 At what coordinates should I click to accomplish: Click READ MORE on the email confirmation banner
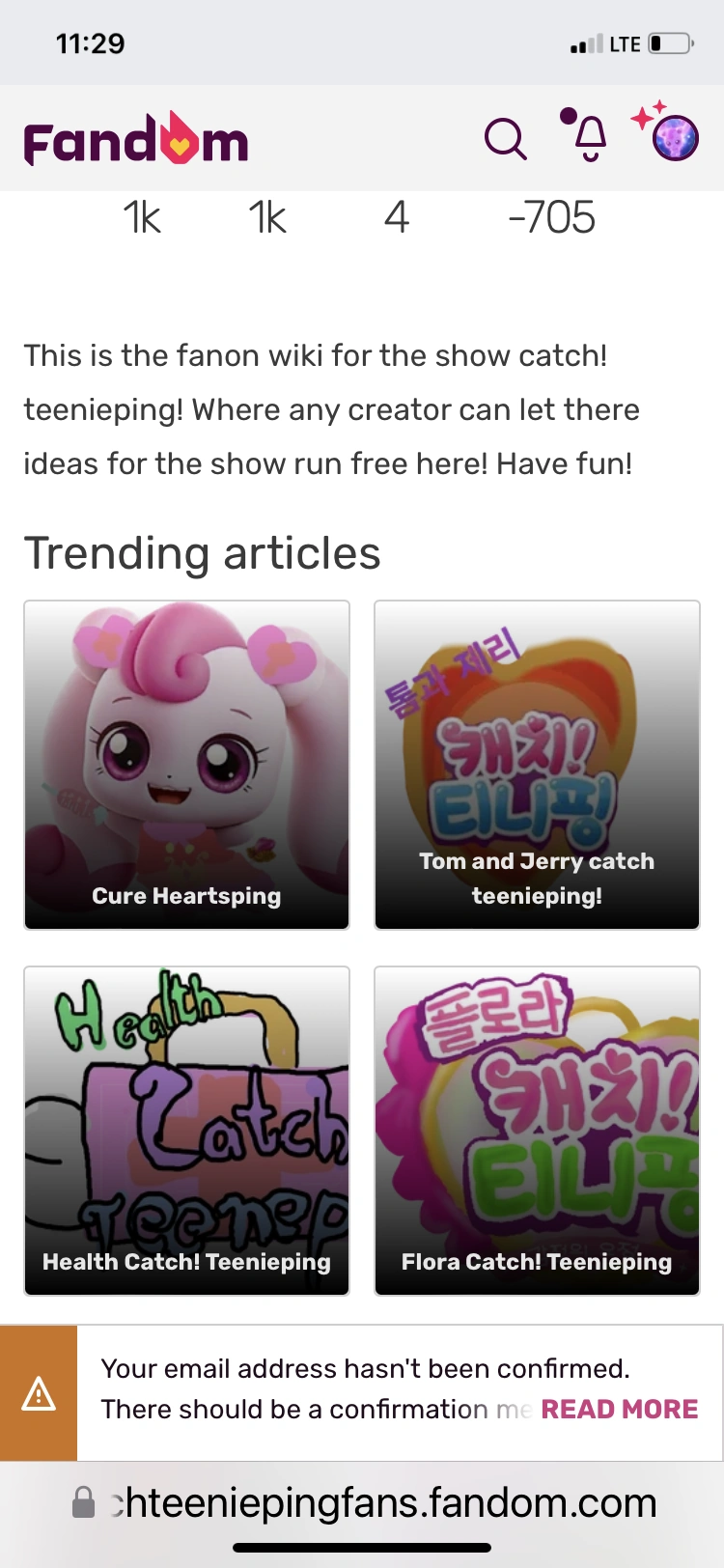click(621, 1409)
